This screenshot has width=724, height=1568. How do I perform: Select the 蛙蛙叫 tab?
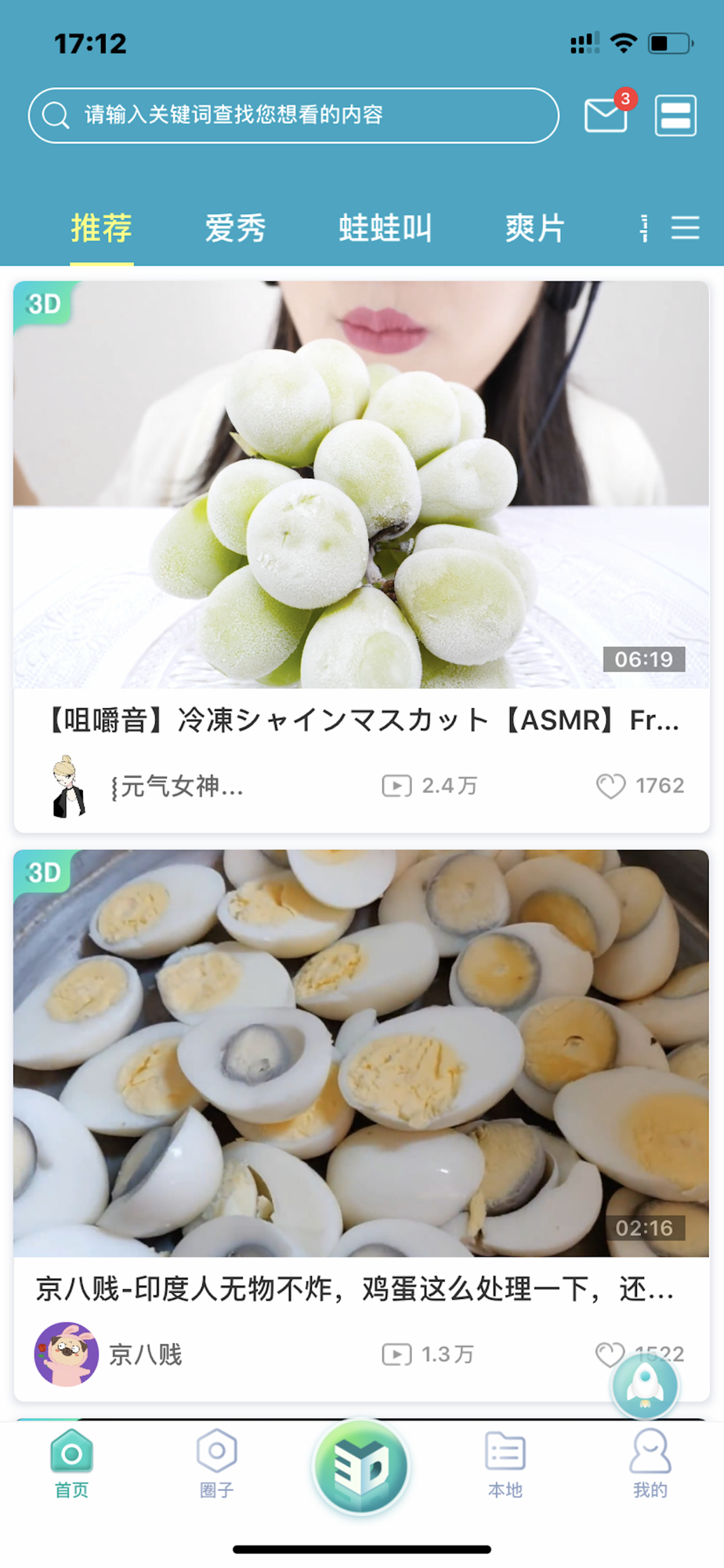click(x=385, y=228)
